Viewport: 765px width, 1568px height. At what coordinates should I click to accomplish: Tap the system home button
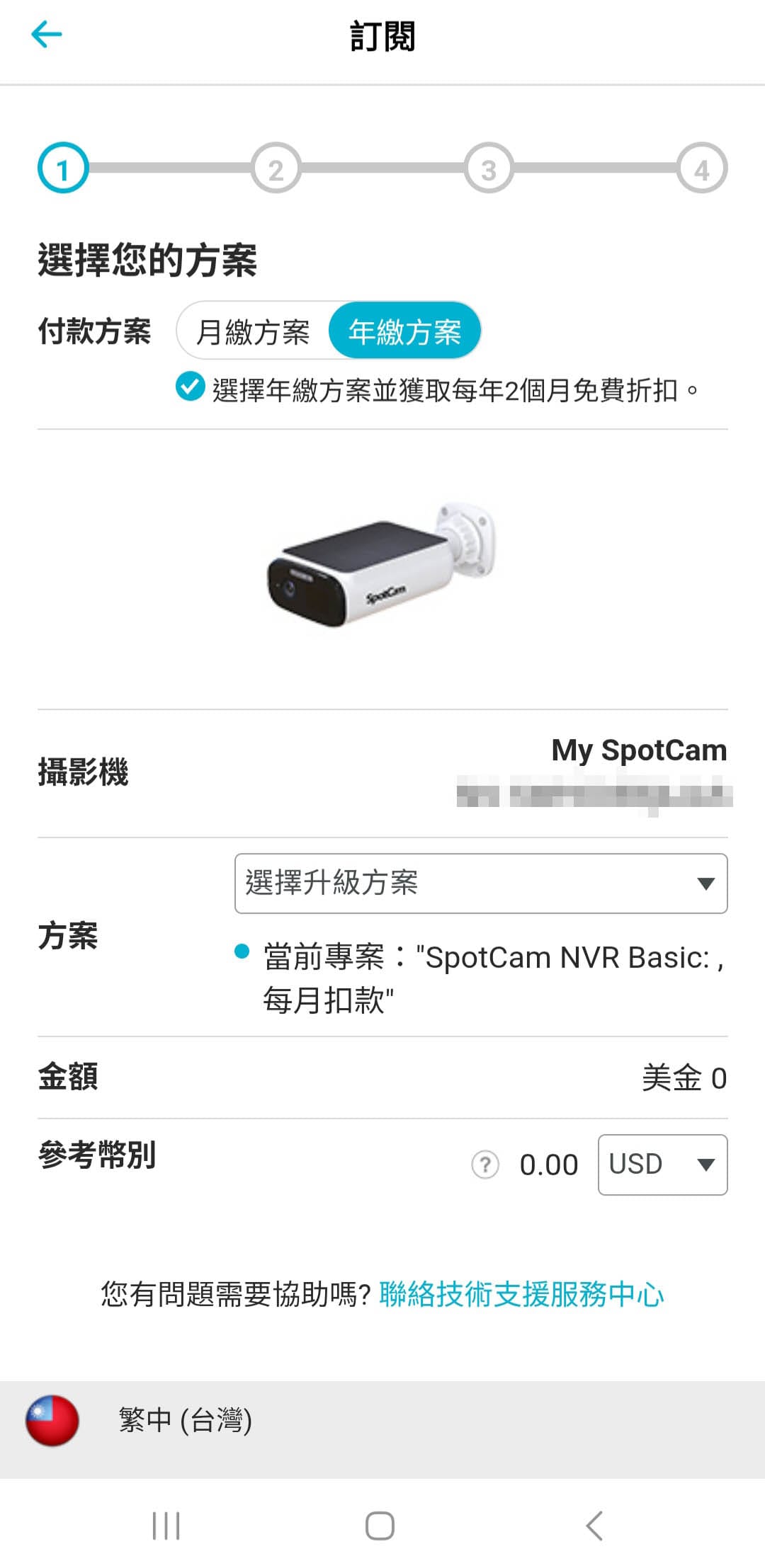tap(380, 1526)
